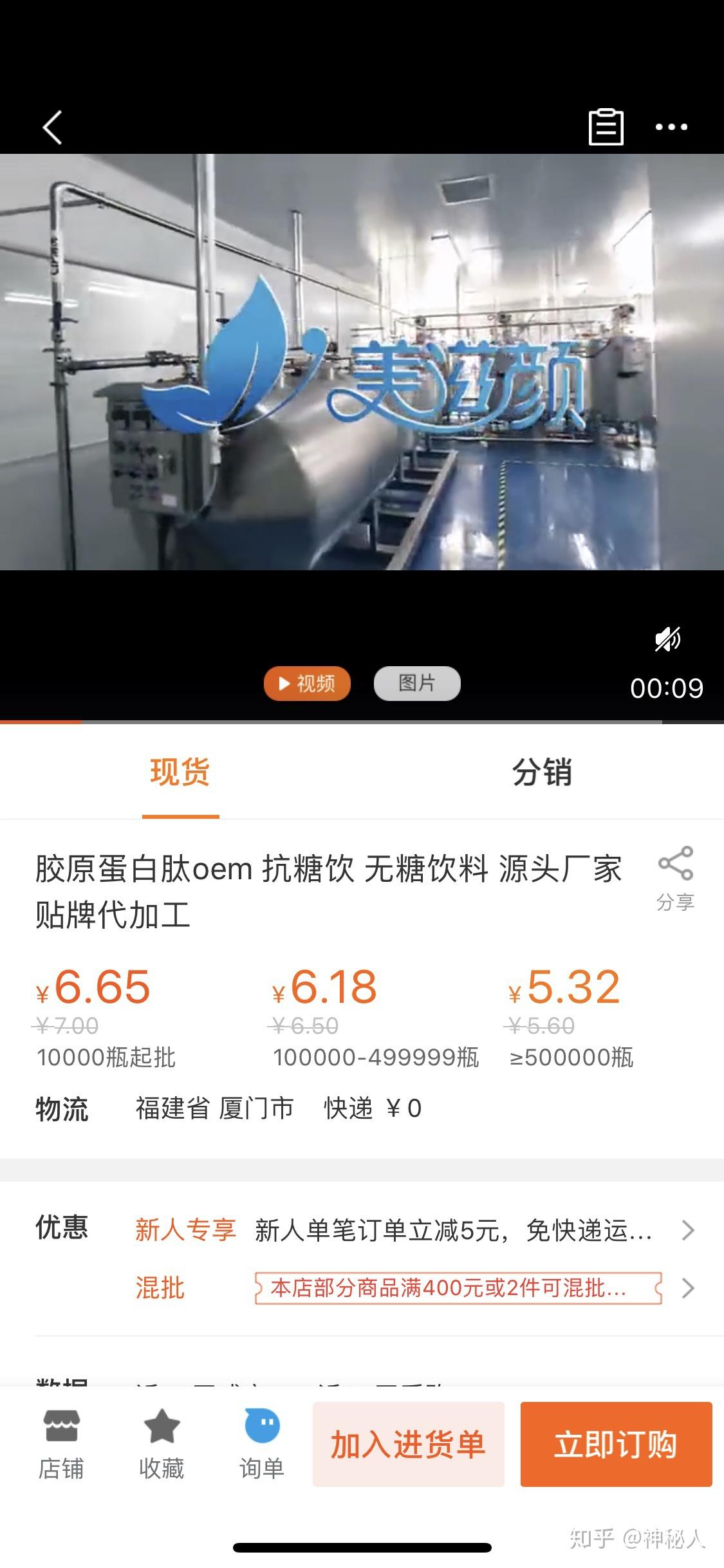Open the three-dot overflow menu

point(671,127)
